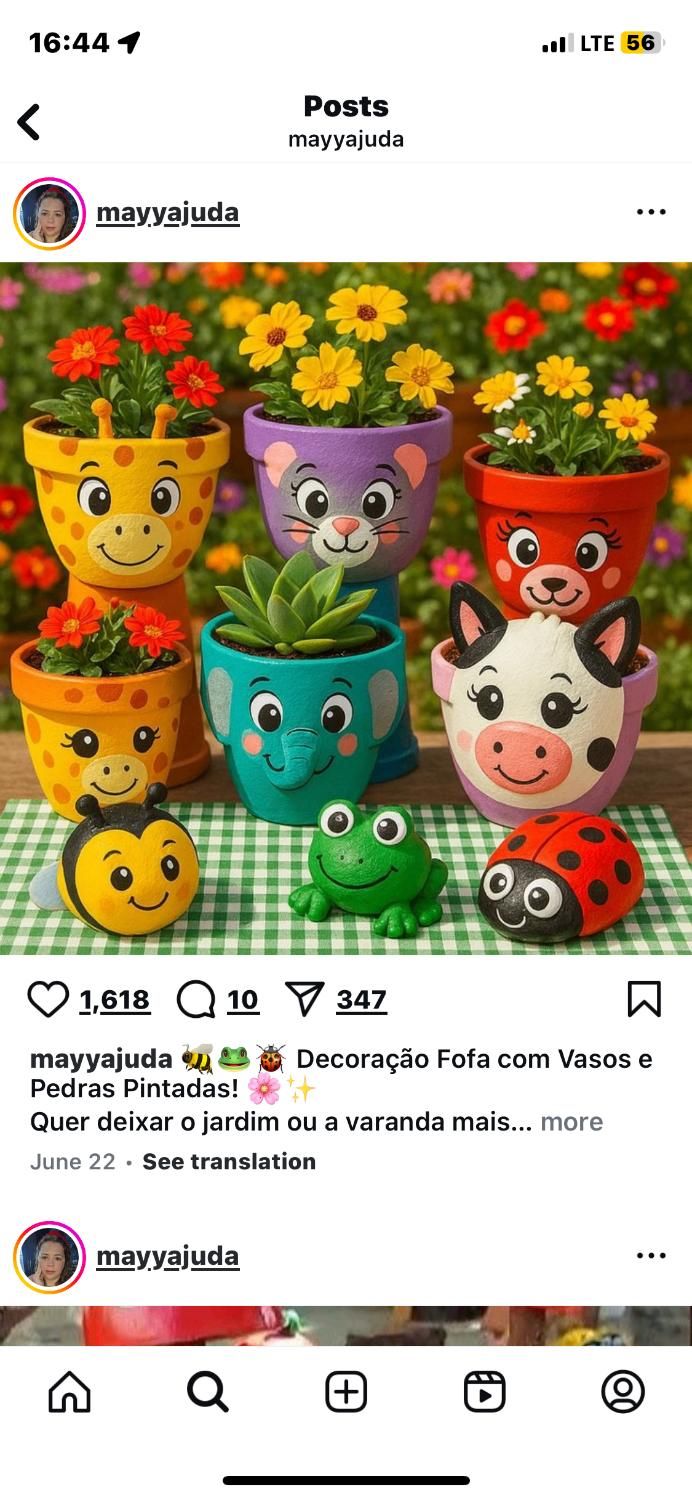The width and height of the screenshot is (692, 1500).
Task: Share the painted pots post
Action: pos(305,999)
